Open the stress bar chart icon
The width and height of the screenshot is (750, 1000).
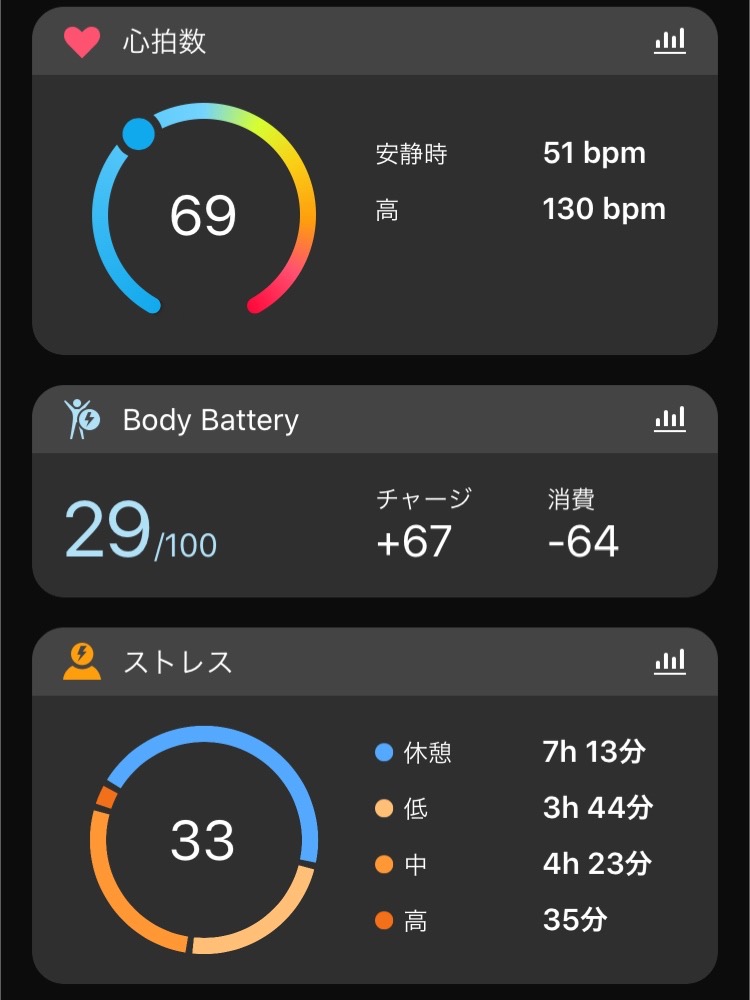tap(671, 661)
